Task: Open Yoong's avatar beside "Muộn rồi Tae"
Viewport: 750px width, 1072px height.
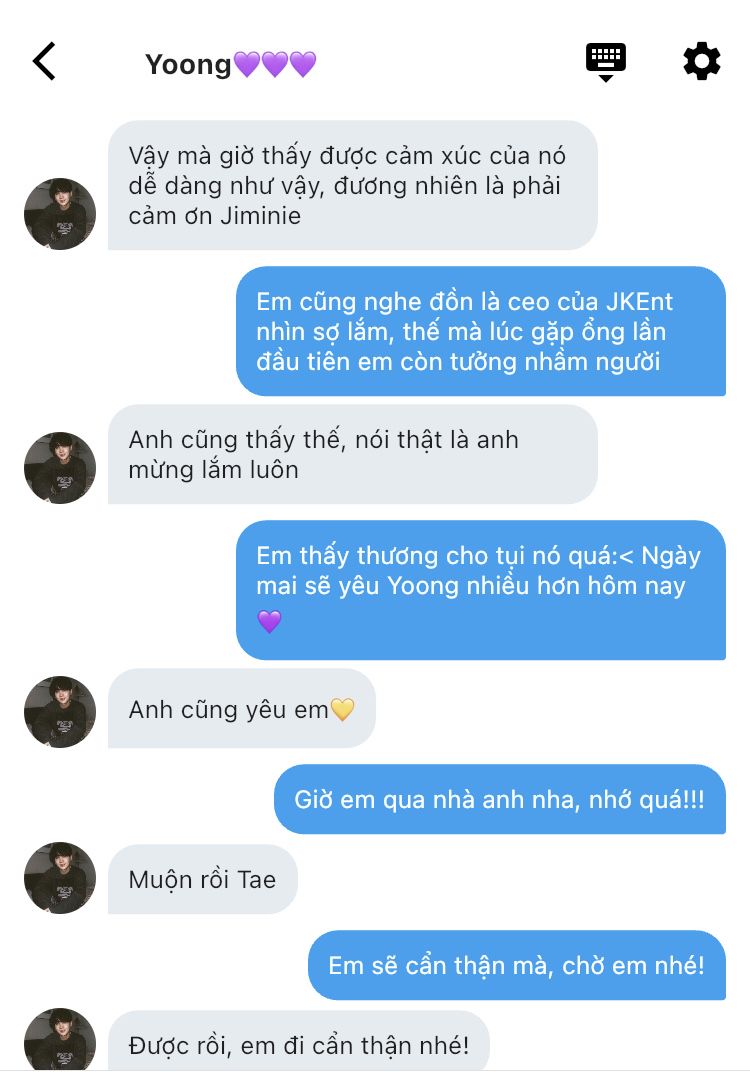Action: click(x=60, y=878)
